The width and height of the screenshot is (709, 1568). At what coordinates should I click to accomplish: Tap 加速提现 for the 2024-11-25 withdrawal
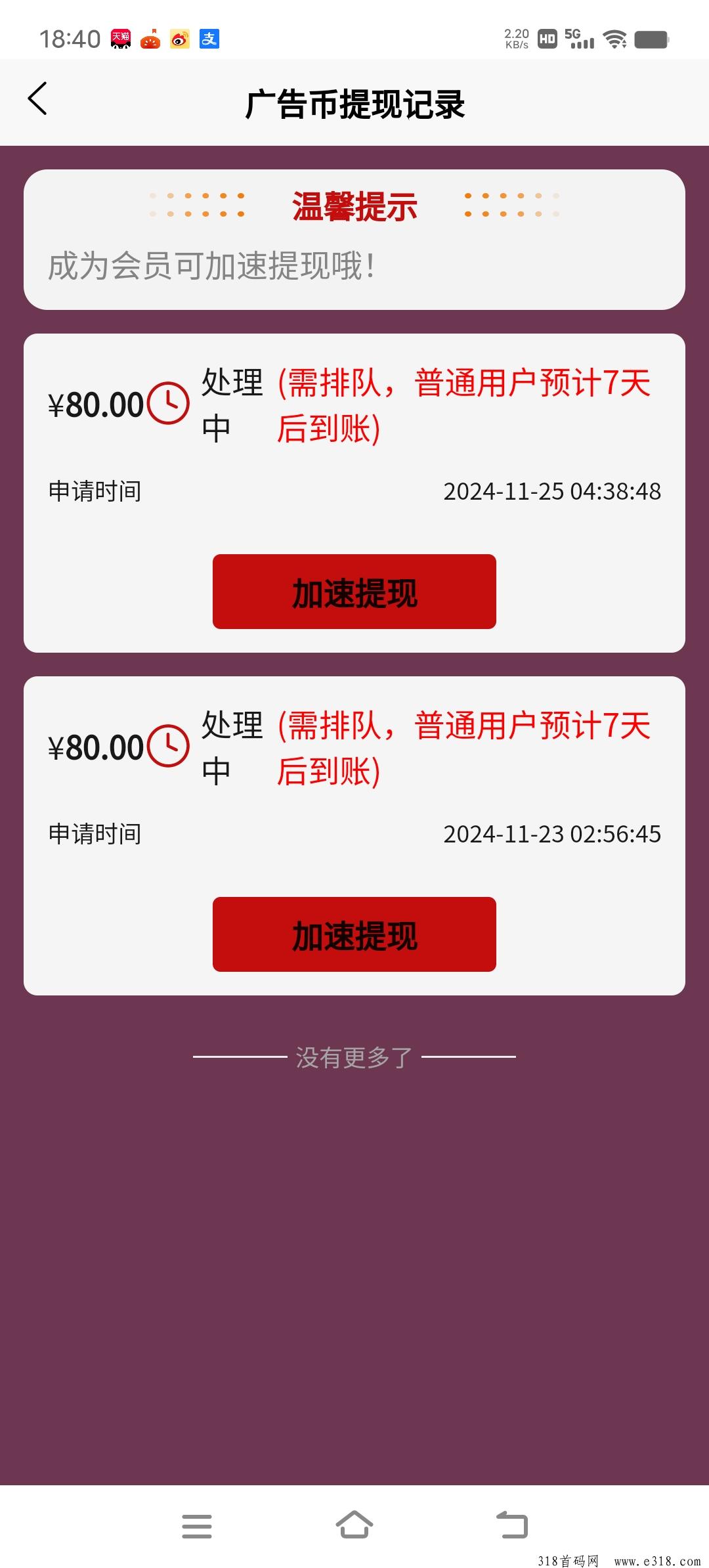pos(354,592)
